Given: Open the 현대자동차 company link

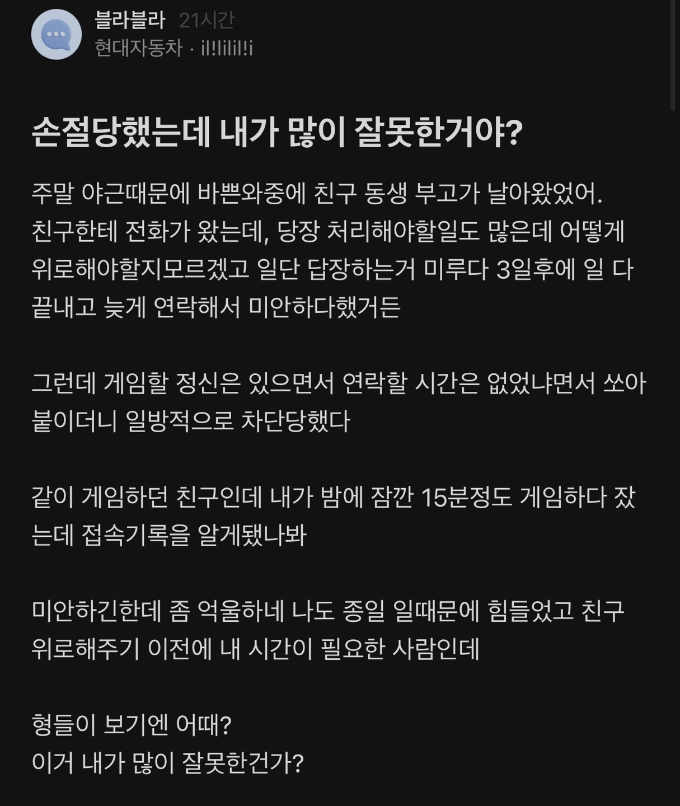Looking at the screenshot, I should point(138,48).
